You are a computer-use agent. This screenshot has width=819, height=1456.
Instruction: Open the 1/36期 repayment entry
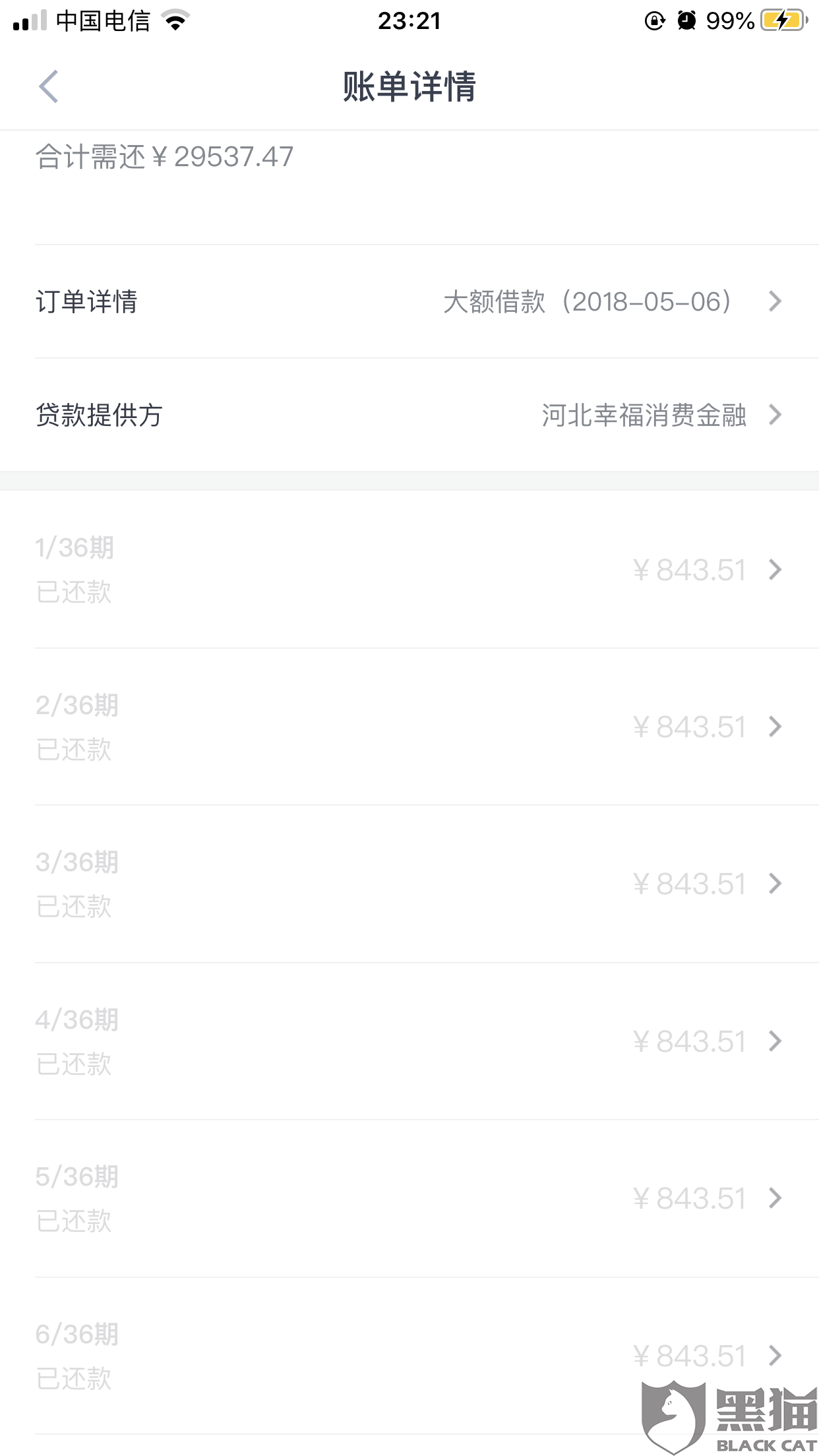click(x=409, y=569)
